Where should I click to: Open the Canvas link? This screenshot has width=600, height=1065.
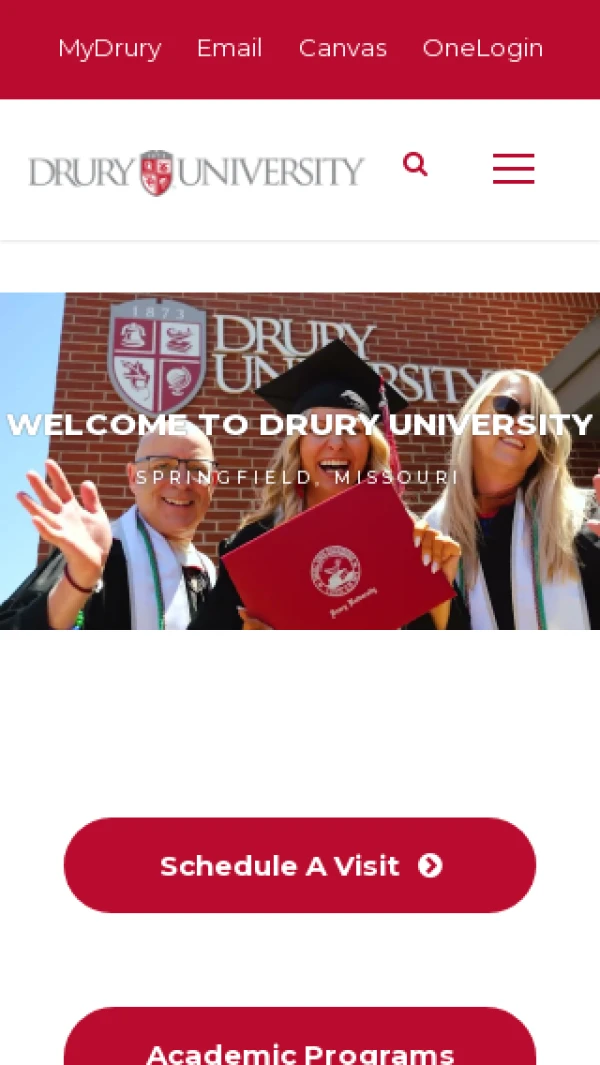(342, 48)
